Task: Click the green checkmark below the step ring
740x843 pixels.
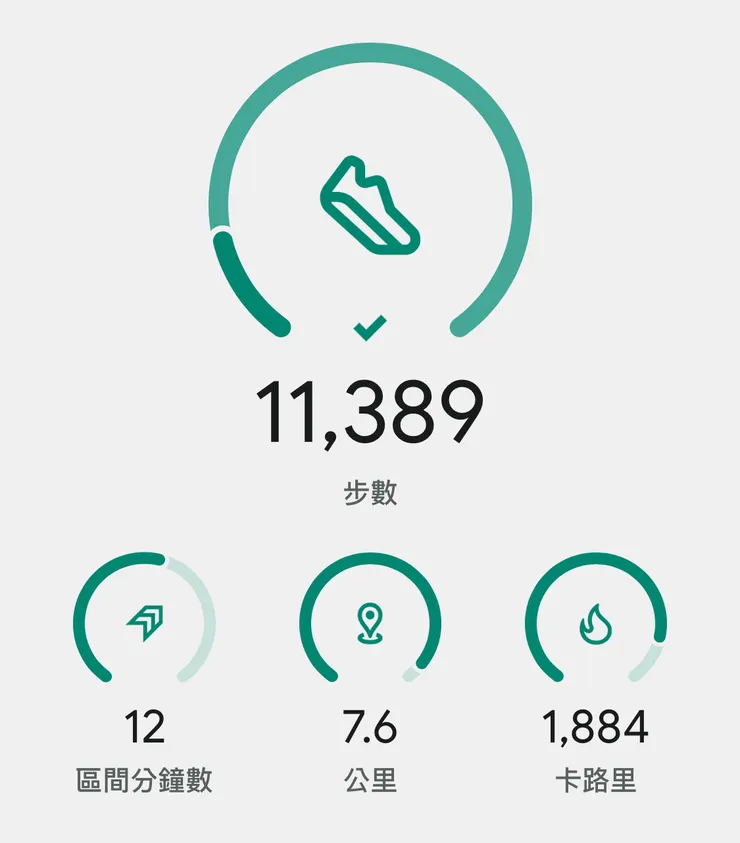Action: [369, 325]
